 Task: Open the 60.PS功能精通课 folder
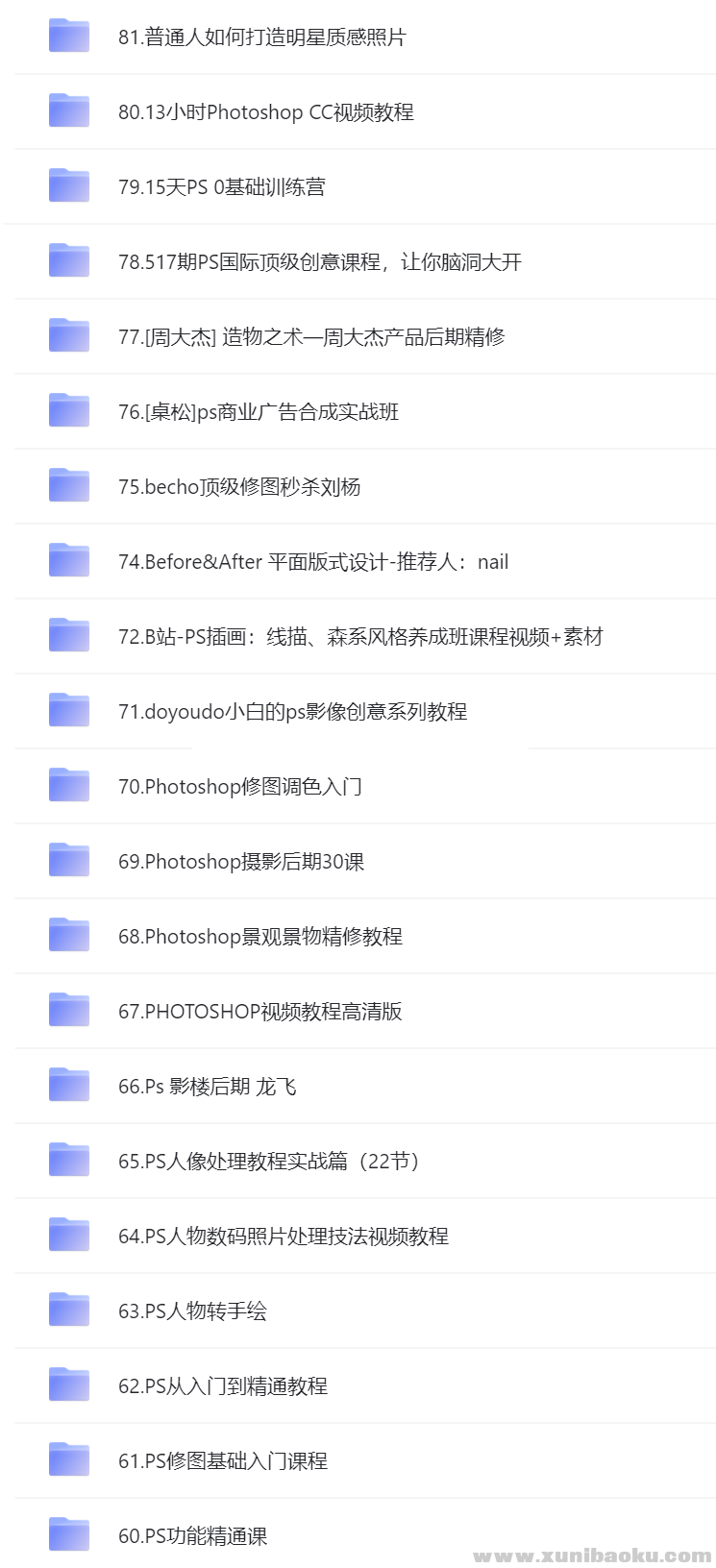pyautogui.click(x=192, y=1536)
